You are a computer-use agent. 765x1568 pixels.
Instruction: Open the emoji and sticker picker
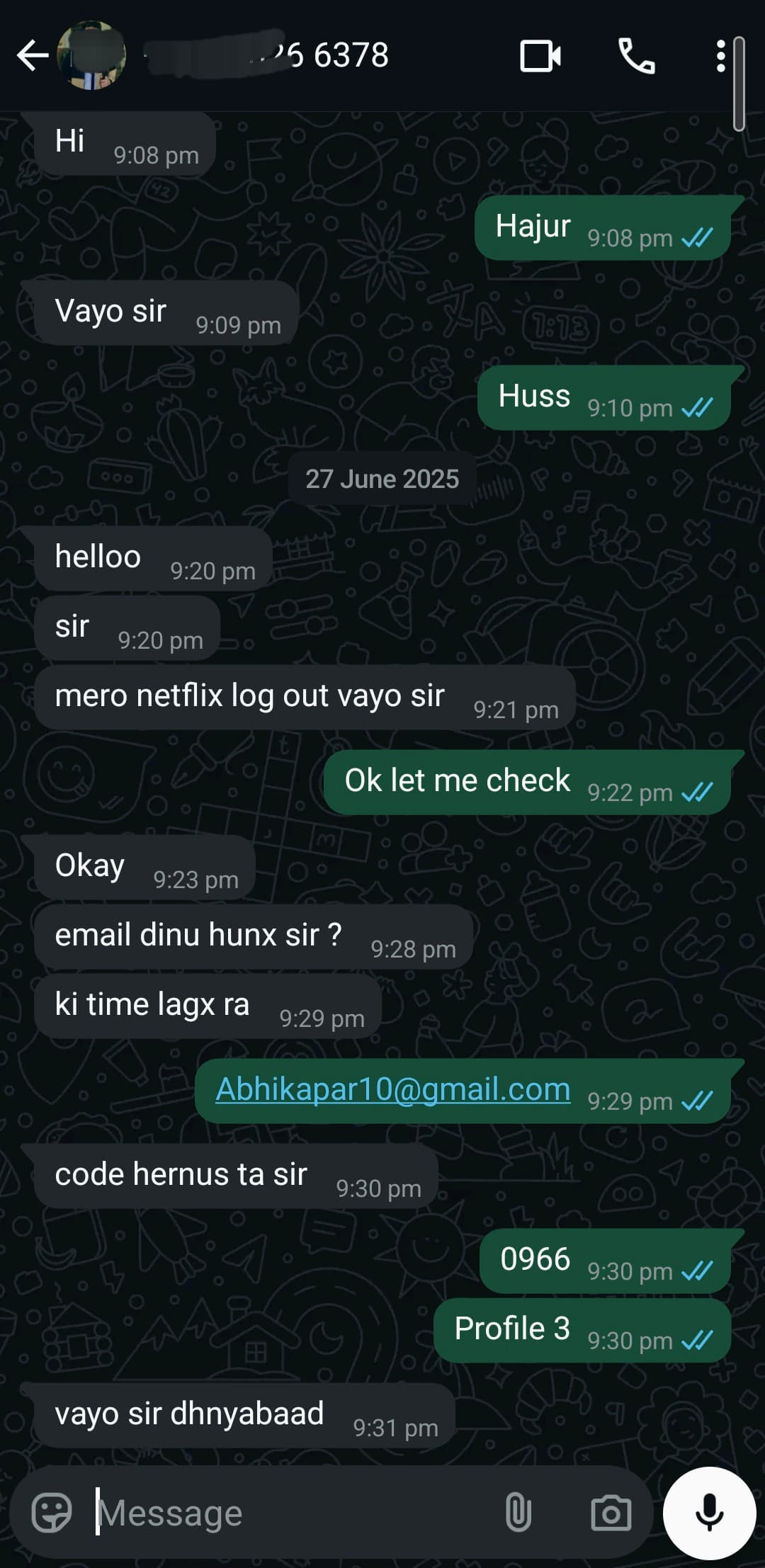coord(52,1513)
